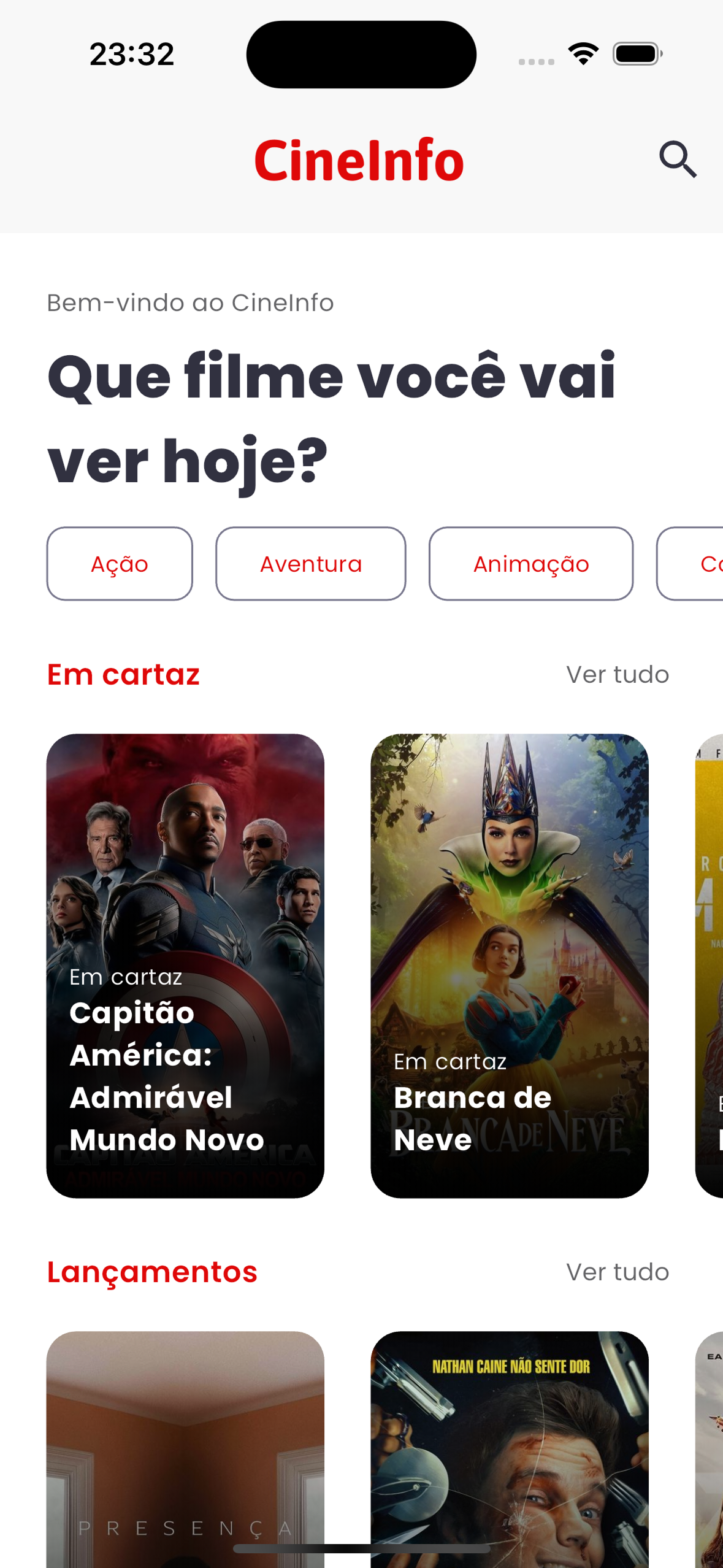
Task: Tap the Lançamentos section heading
Action: [x=152, y=1272]
